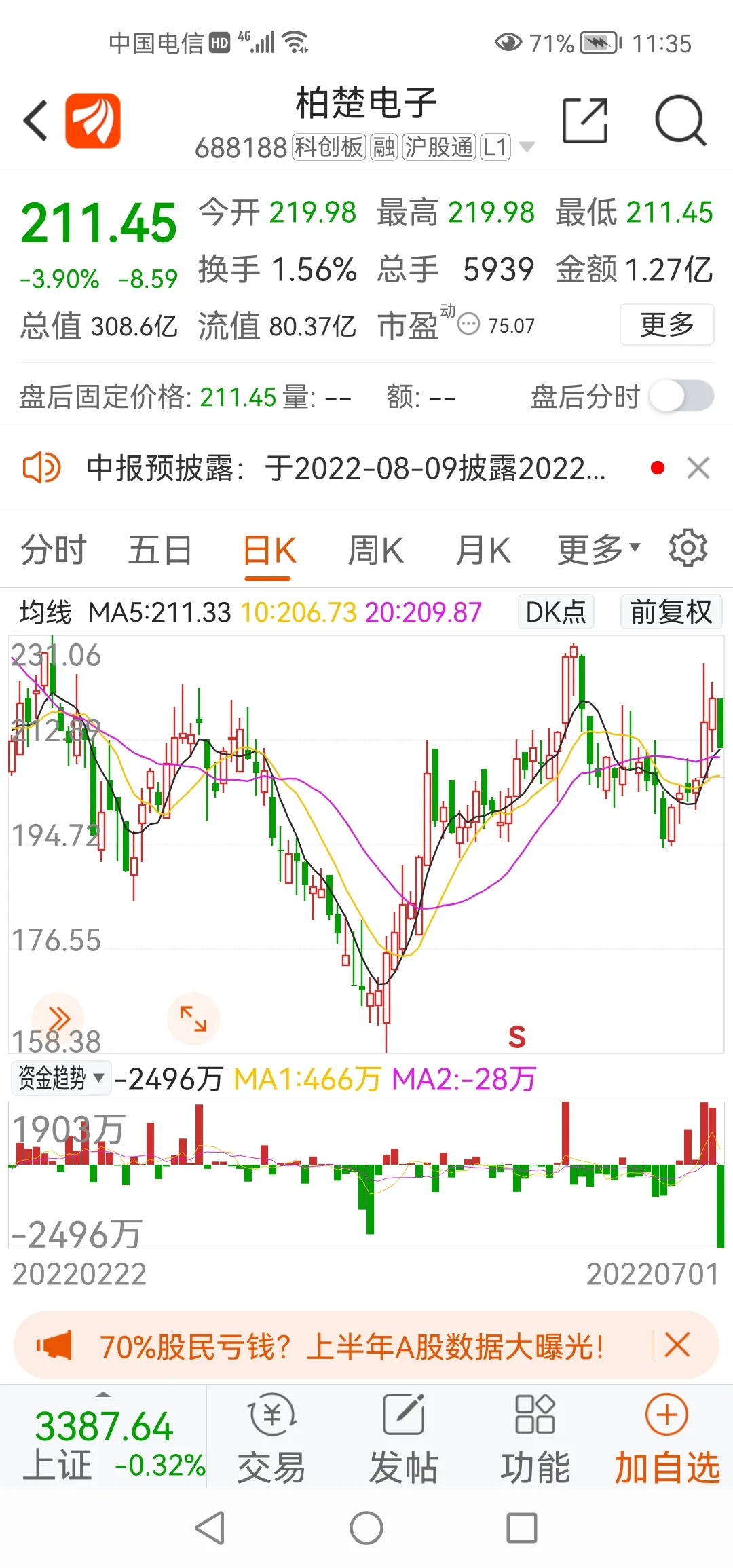Select the 月K chart tab

coord(483,550)
